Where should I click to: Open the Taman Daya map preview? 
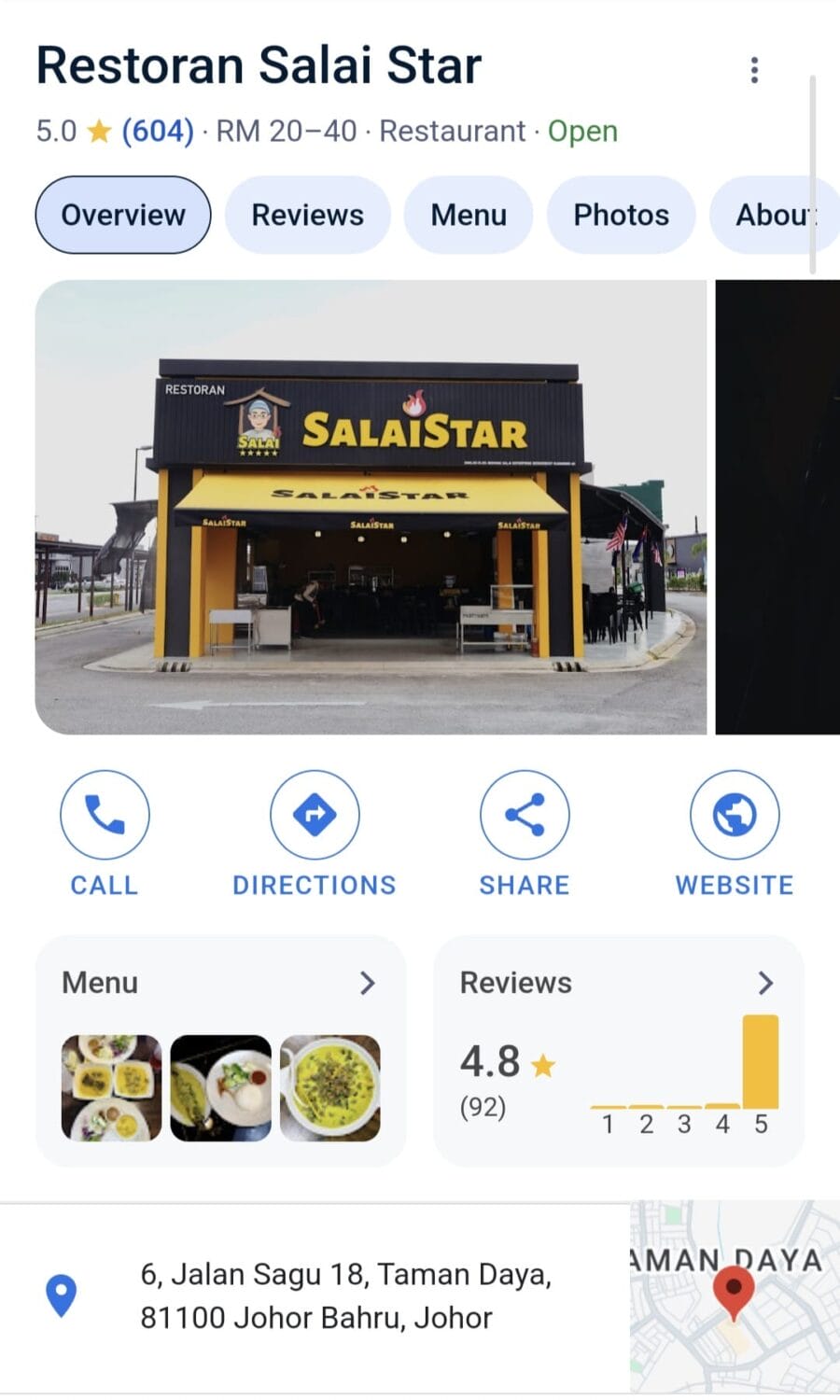(735, 1297)
